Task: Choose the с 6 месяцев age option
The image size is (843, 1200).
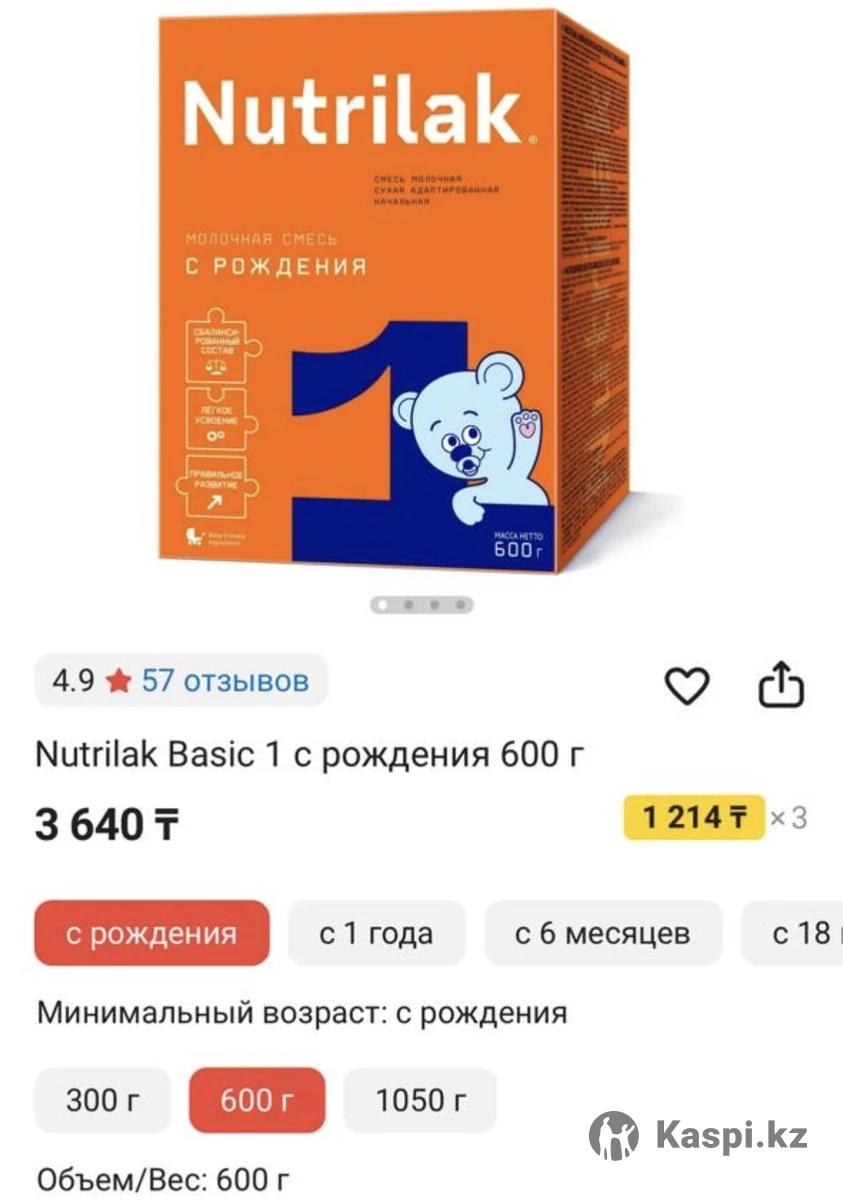Action: pyautogui.click(x=602, y=934)
